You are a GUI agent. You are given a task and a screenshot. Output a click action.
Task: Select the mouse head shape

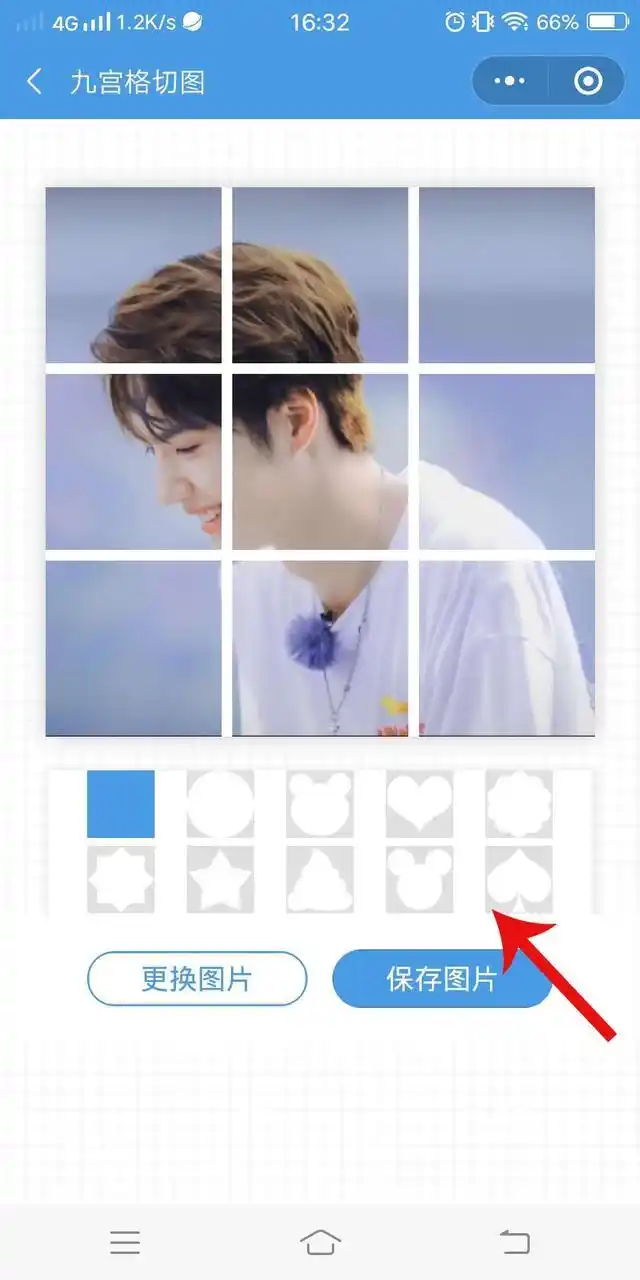(419, 880)
